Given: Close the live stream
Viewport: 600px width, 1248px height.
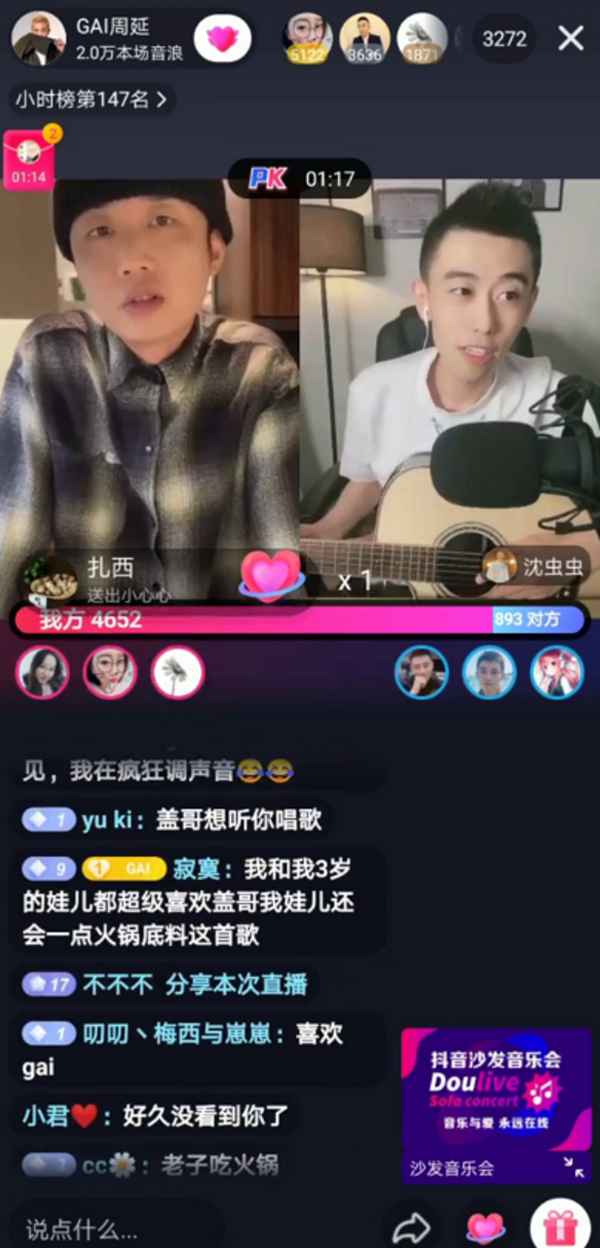Looking at the screenshot, I should point(570,39).
